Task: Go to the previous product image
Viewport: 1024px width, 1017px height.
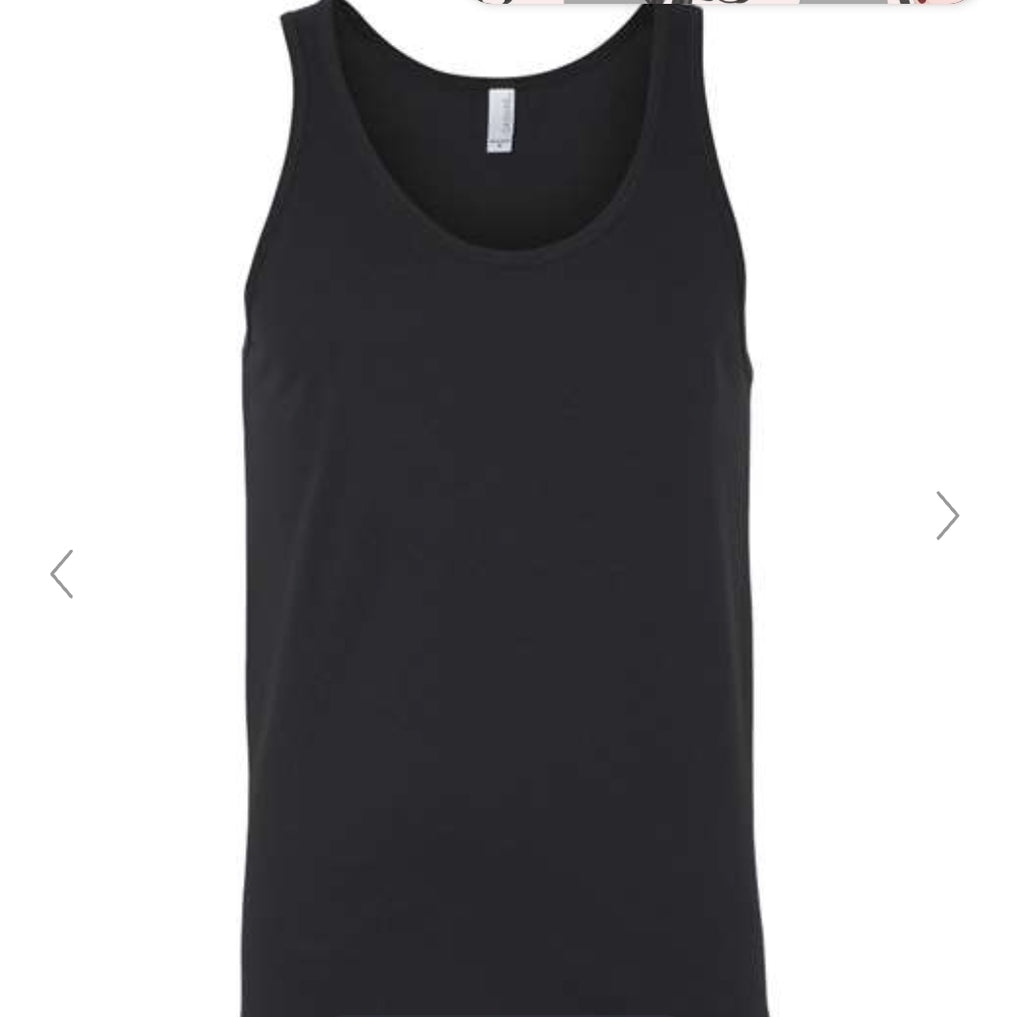Action: tap(62, 574)
